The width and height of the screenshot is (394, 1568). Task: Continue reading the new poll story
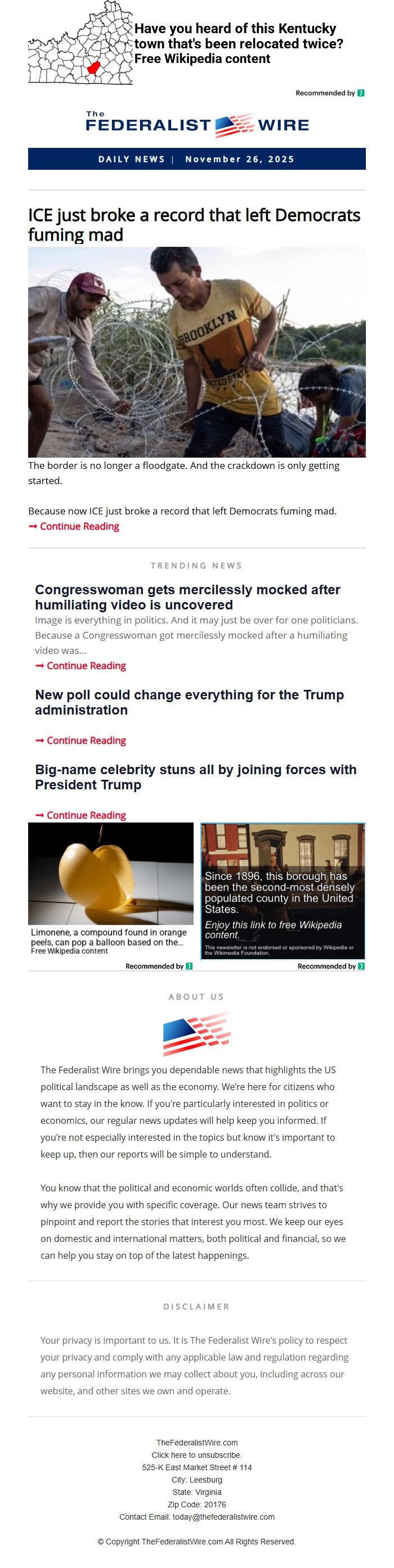pos(86,741)
